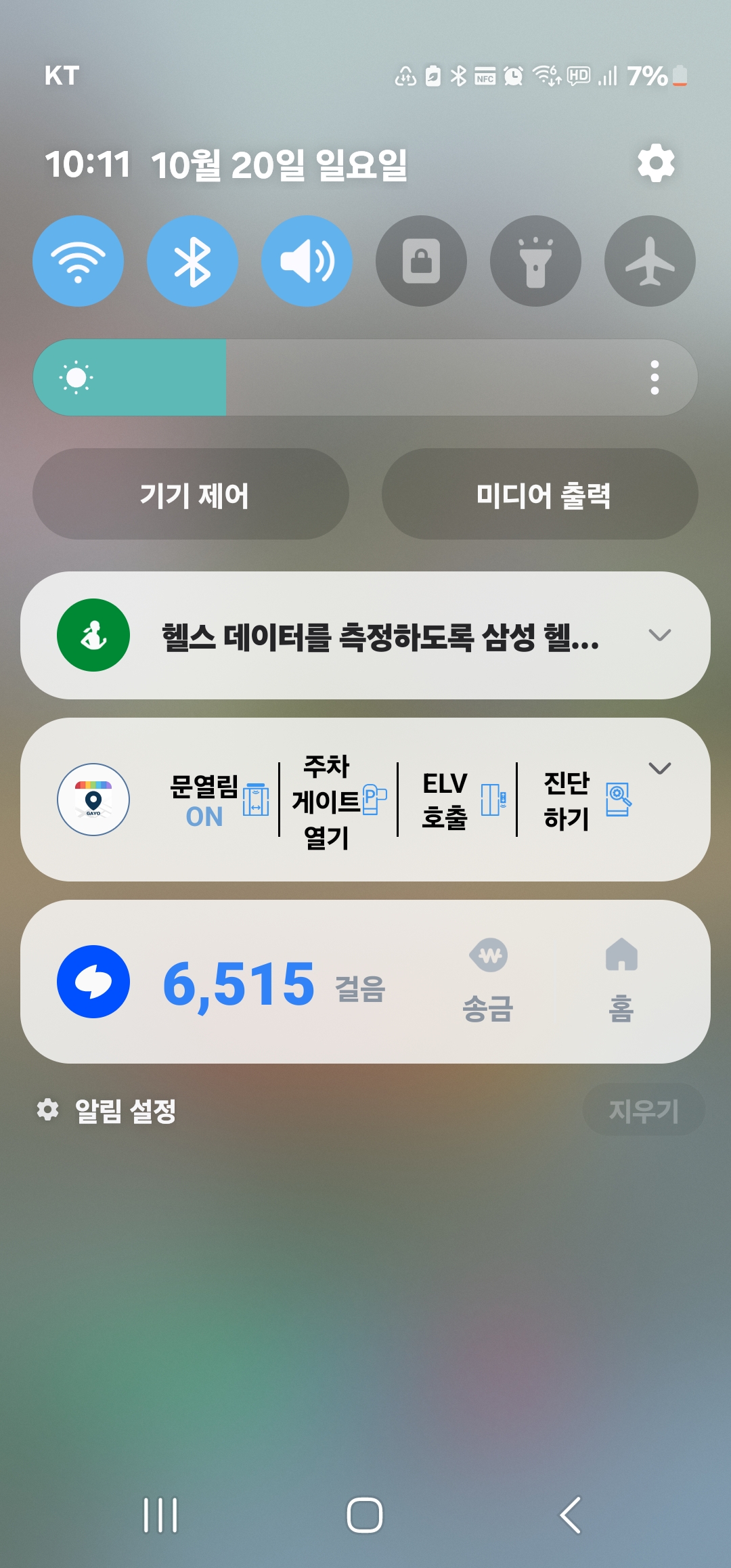Toggle the sound mode
The image size is (731, 1568).
[x=307, y=261]
